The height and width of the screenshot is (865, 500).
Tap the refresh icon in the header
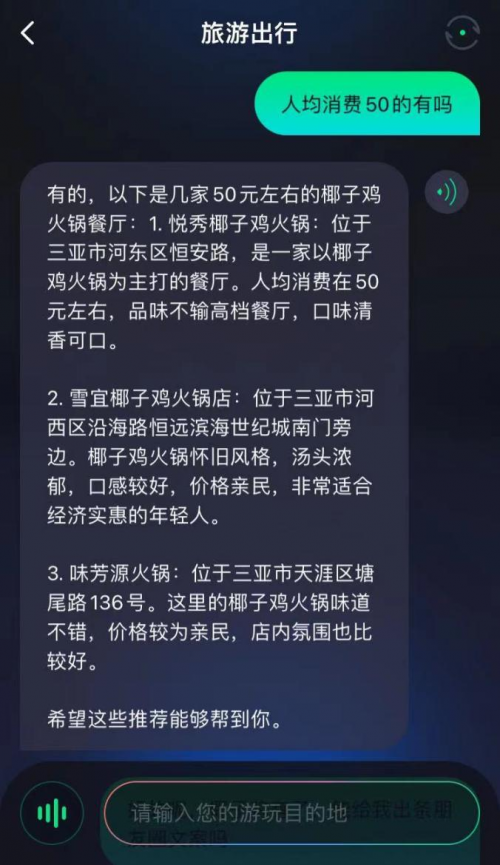(462, 33)
